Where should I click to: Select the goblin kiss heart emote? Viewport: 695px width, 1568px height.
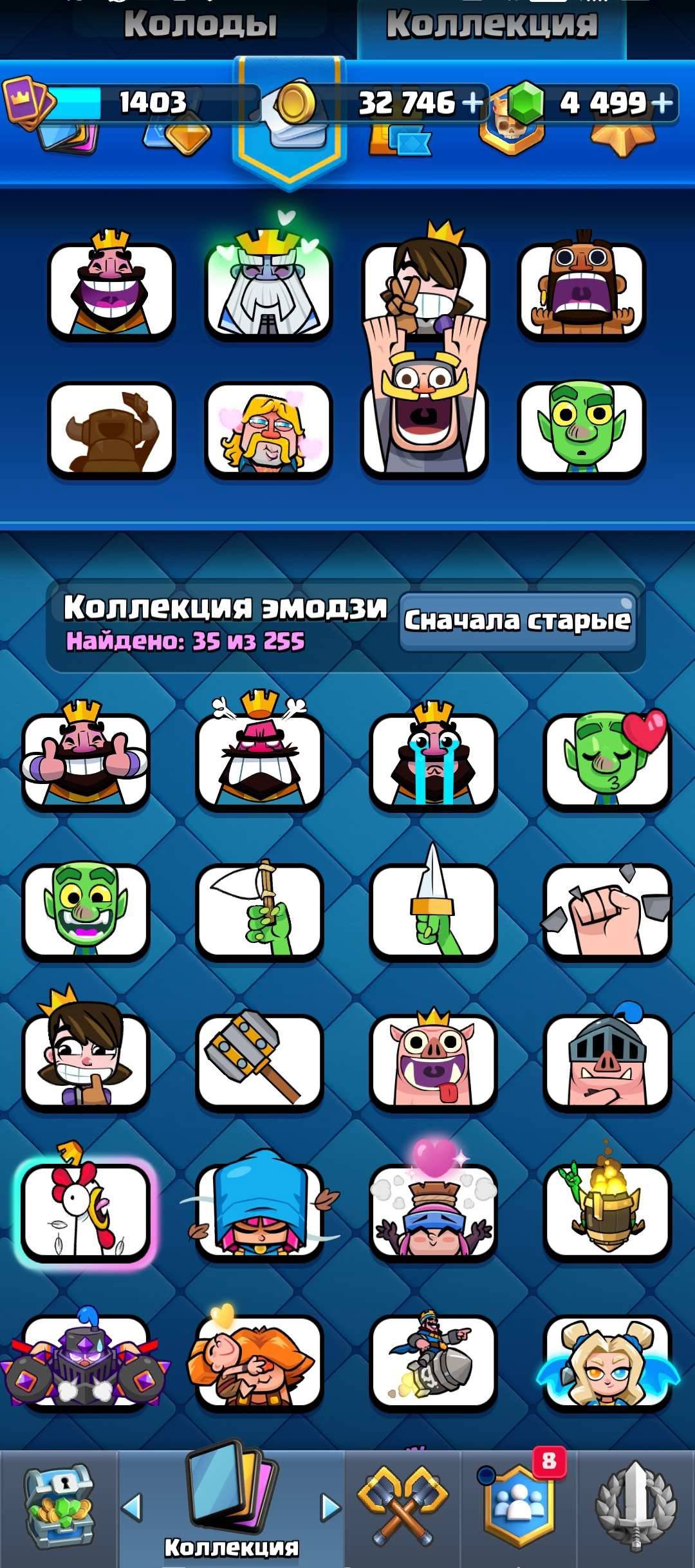(607, 757)
